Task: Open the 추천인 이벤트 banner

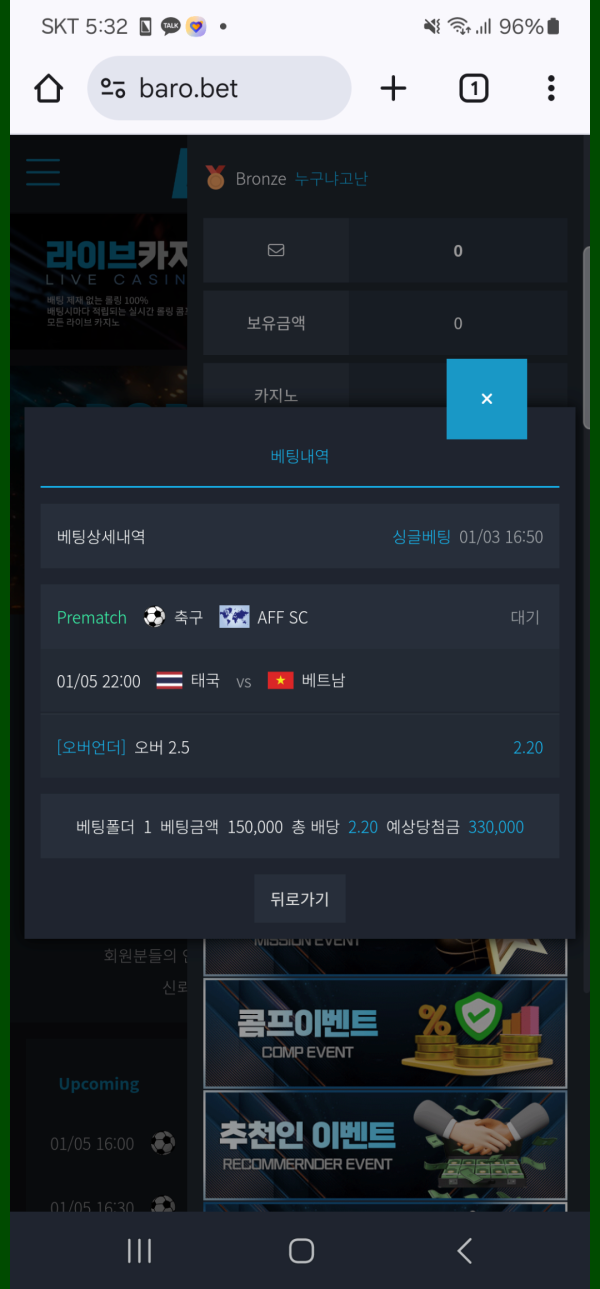Action: (385, 1144)
